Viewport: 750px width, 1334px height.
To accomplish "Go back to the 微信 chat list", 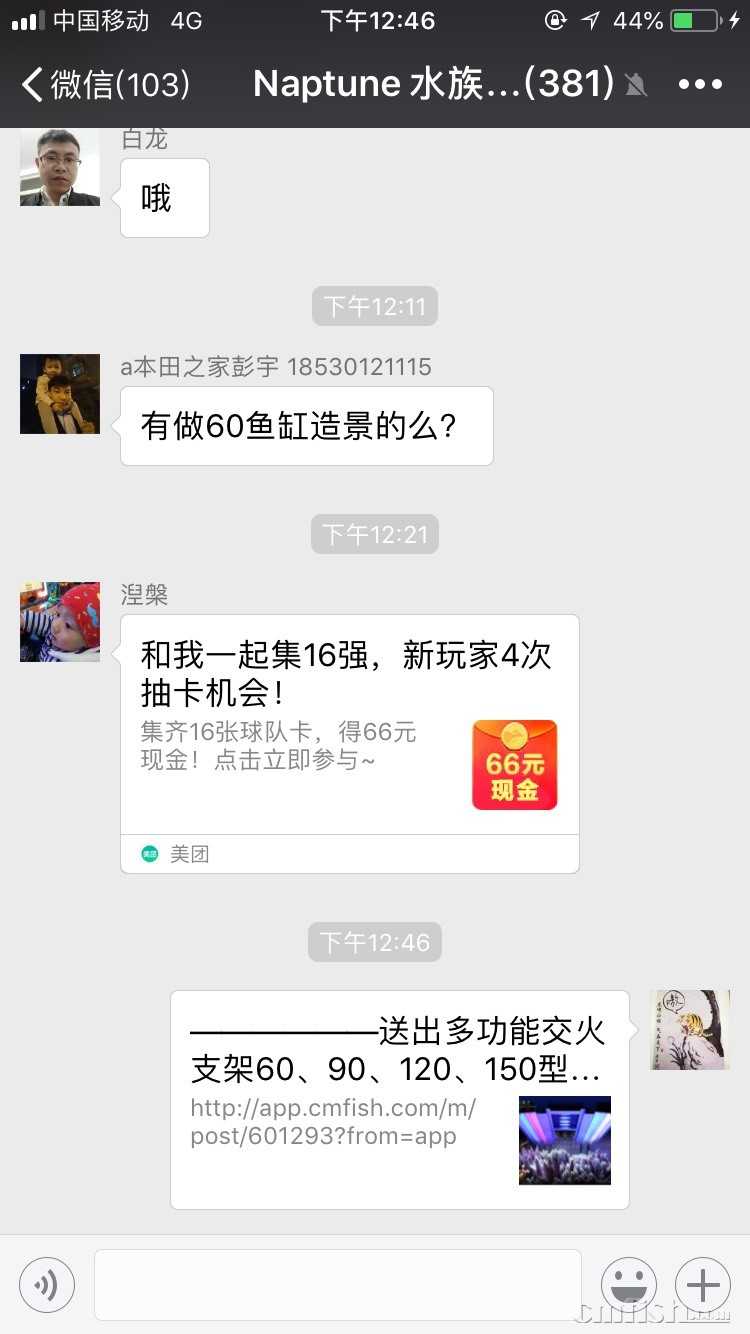I will [x=105, y=85].
